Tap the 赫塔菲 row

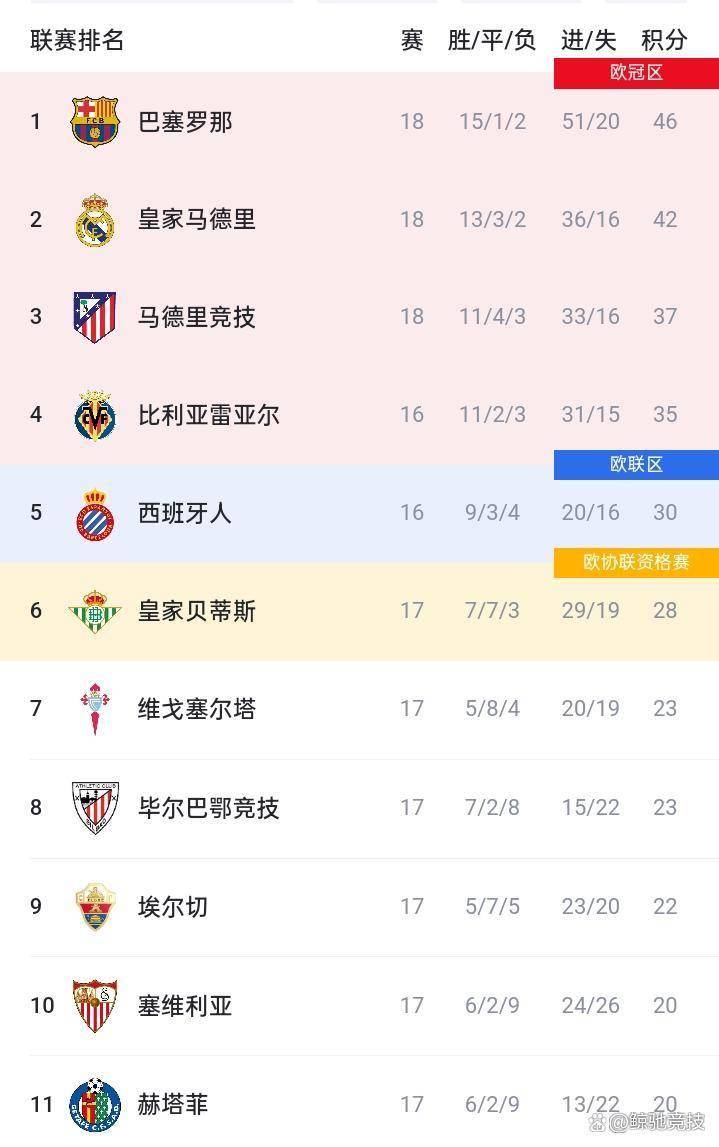(x=173, y=1104)
